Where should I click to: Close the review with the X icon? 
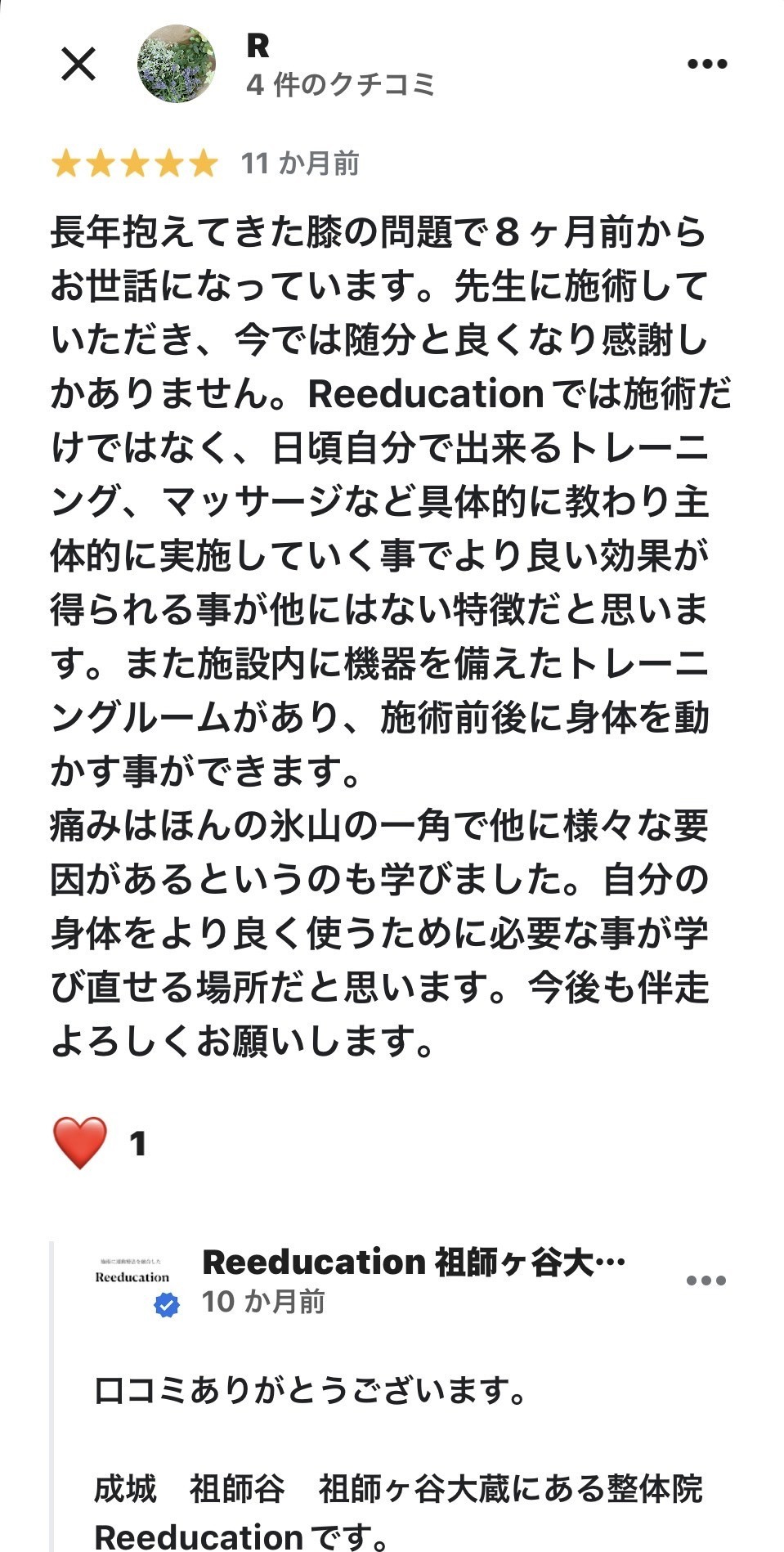(x=78, y=64)
